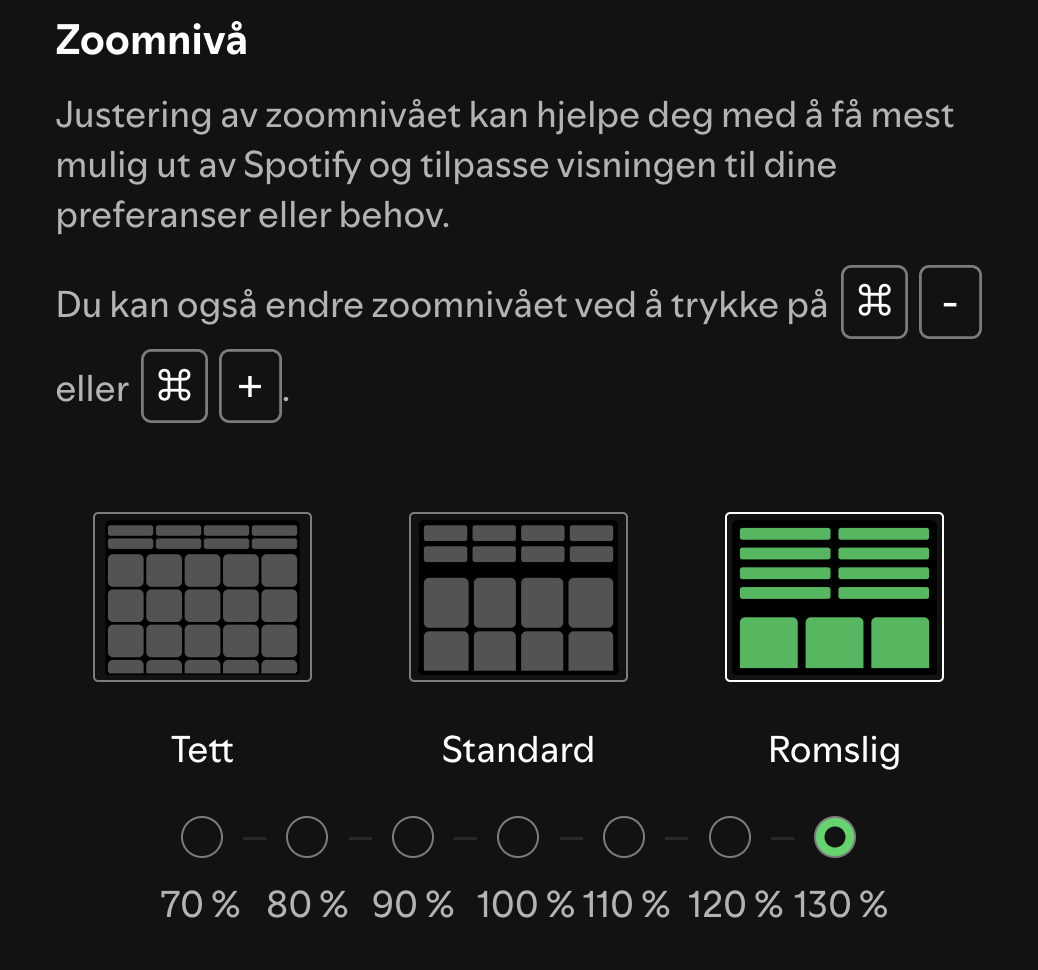This screenshot has height=970, width=1038.
Task: Tap the selected 130 % zoom option
Action: [x=835, y=837]
